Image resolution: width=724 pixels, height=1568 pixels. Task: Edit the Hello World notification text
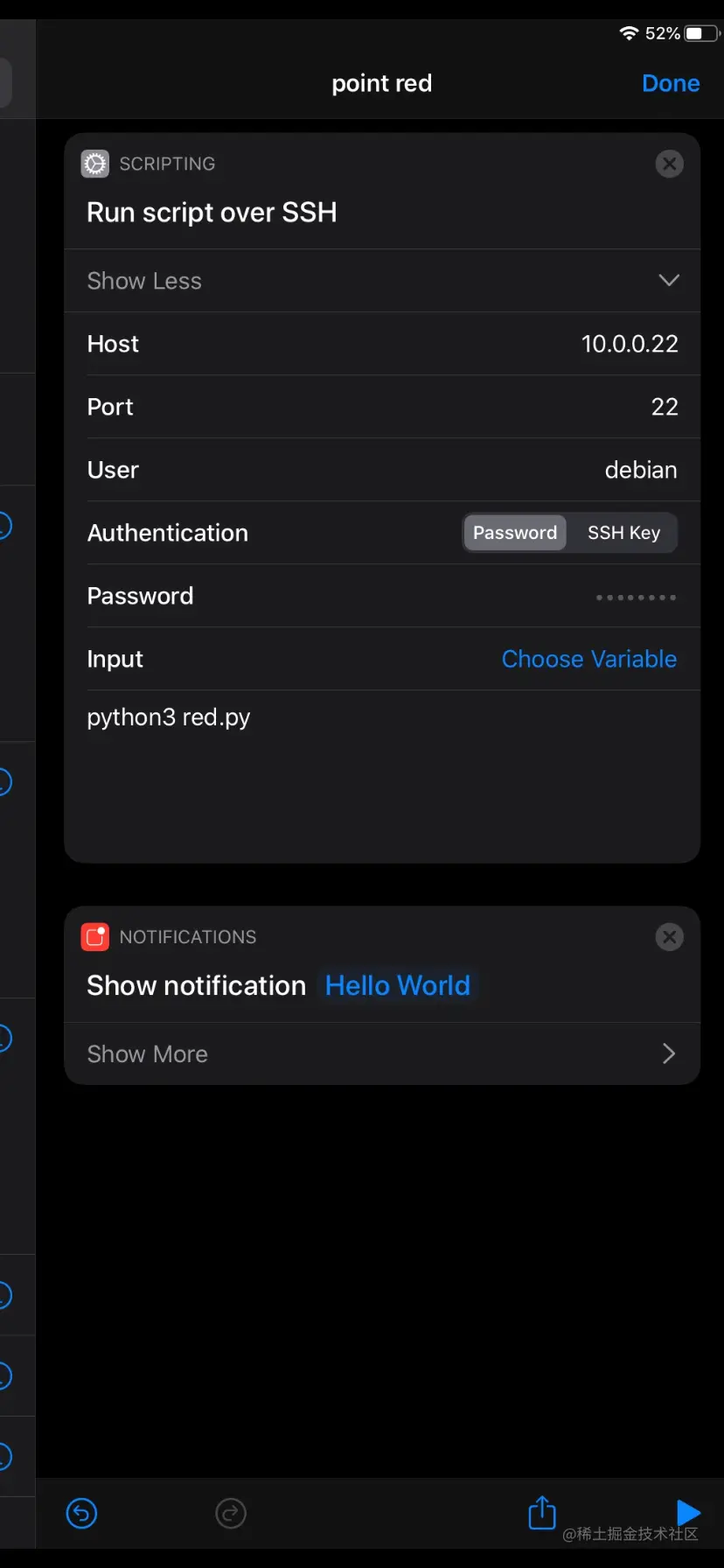398,986
